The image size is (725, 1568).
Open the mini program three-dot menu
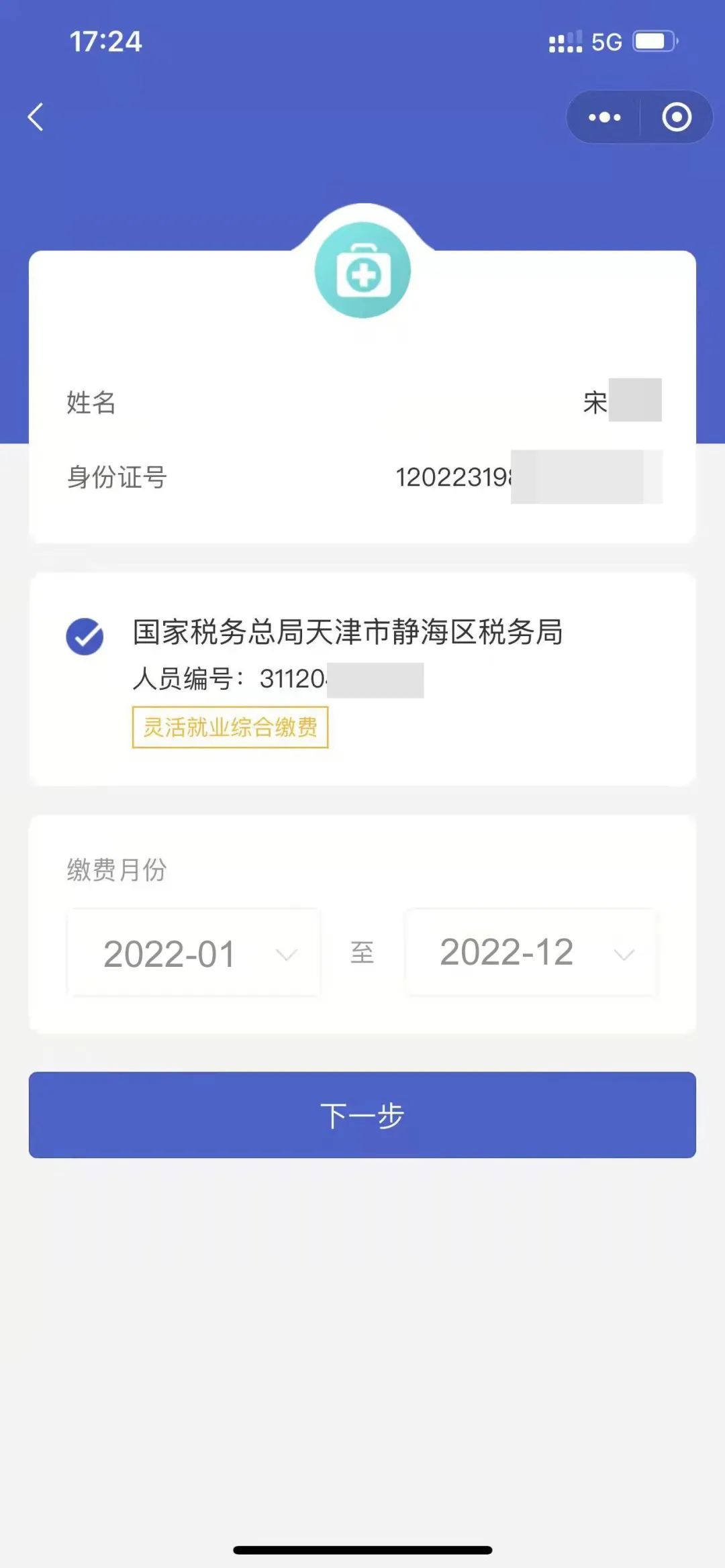tap(604, 117)
